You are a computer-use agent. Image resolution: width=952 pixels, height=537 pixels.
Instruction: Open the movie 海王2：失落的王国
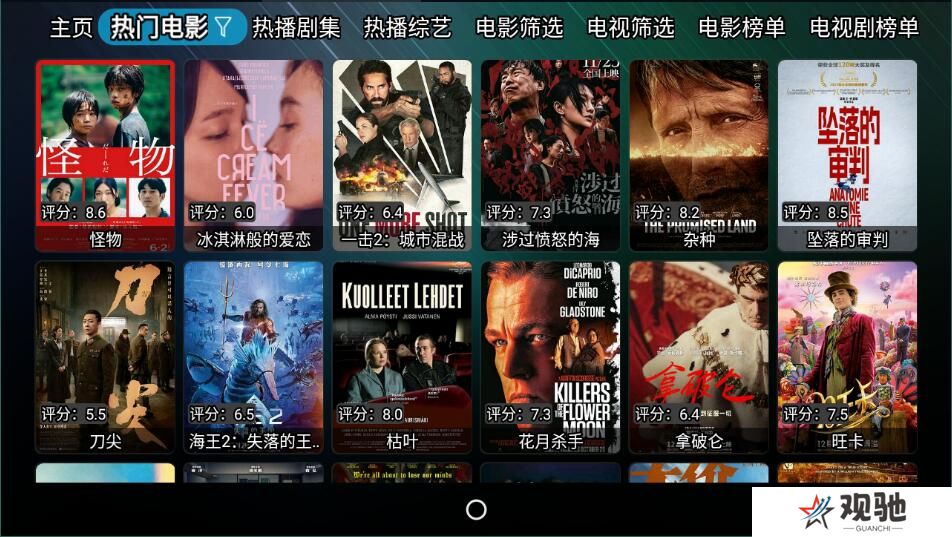253,357
